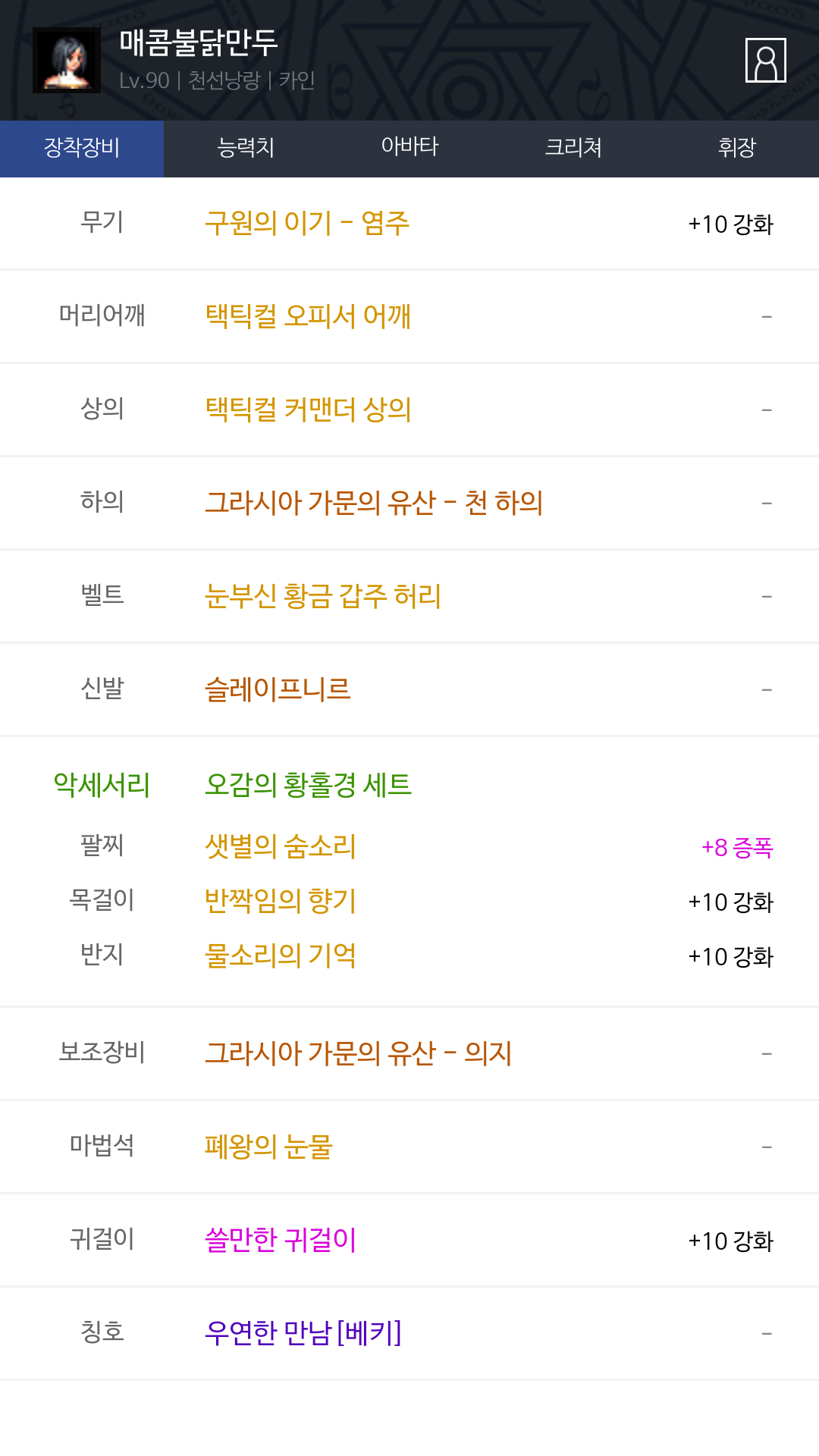The height and width of the screenshot is (1456, 819).
Task: Go to the 휘장 tab
Action: coord(737,149)
